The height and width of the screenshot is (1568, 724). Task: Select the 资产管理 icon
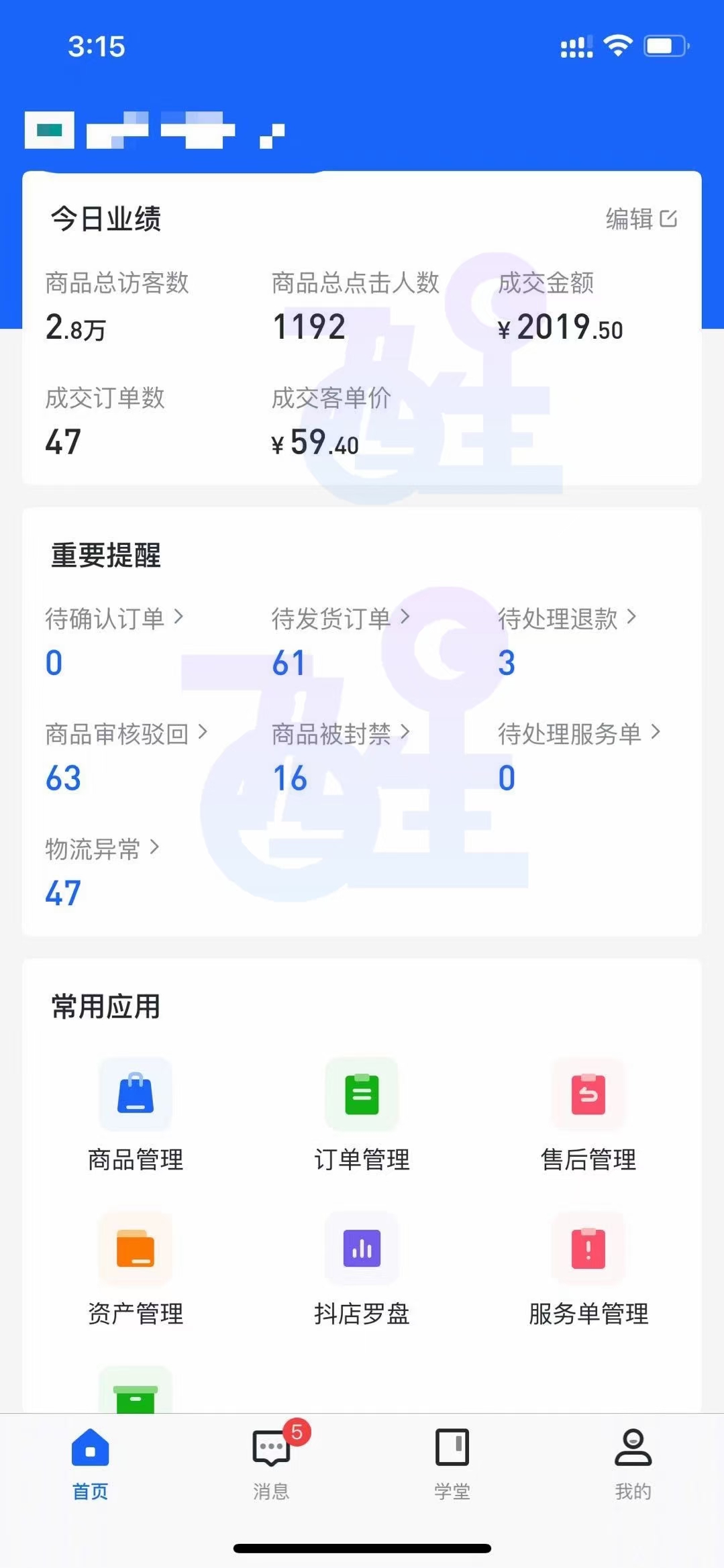pyautogui.click(x=136, y=1248)
